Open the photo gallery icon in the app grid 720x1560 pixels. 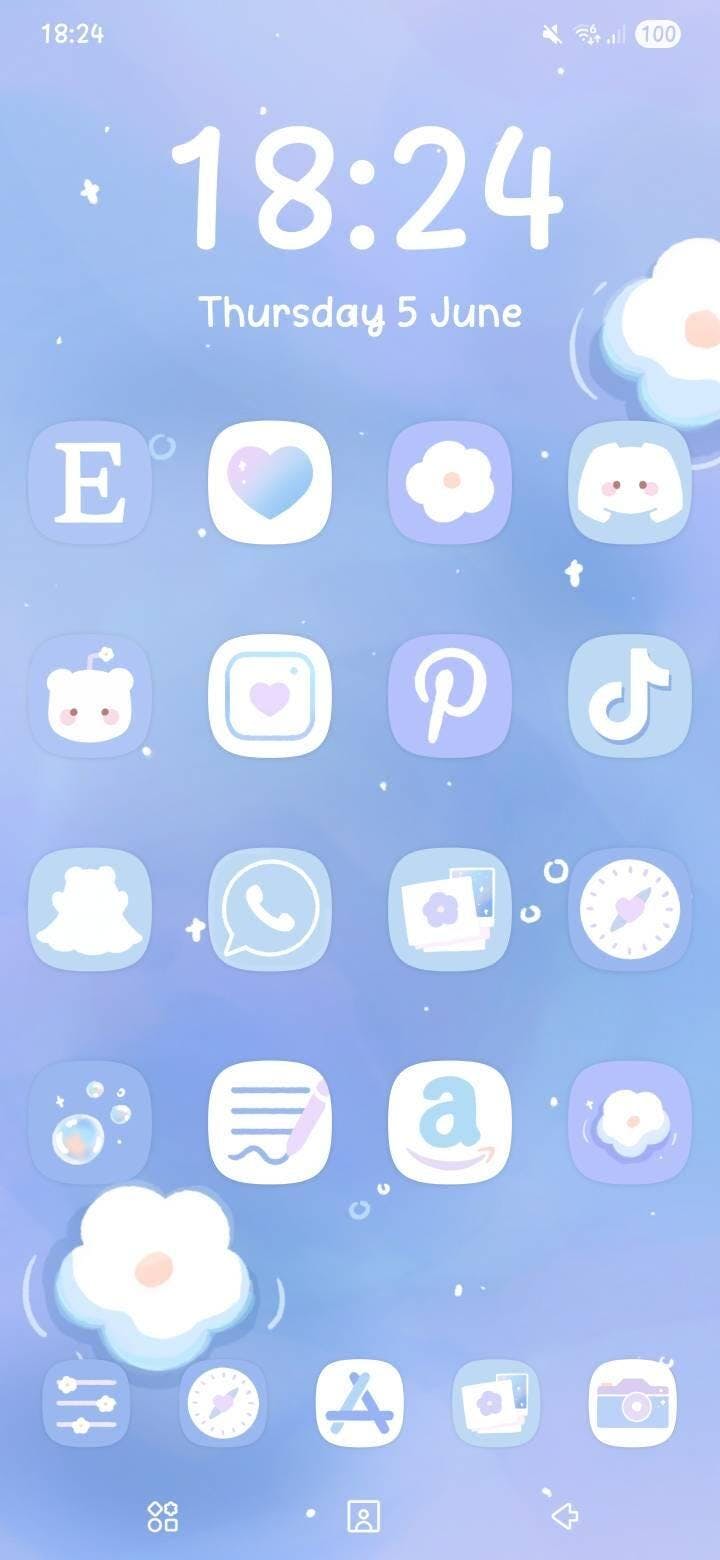(450, 909)
